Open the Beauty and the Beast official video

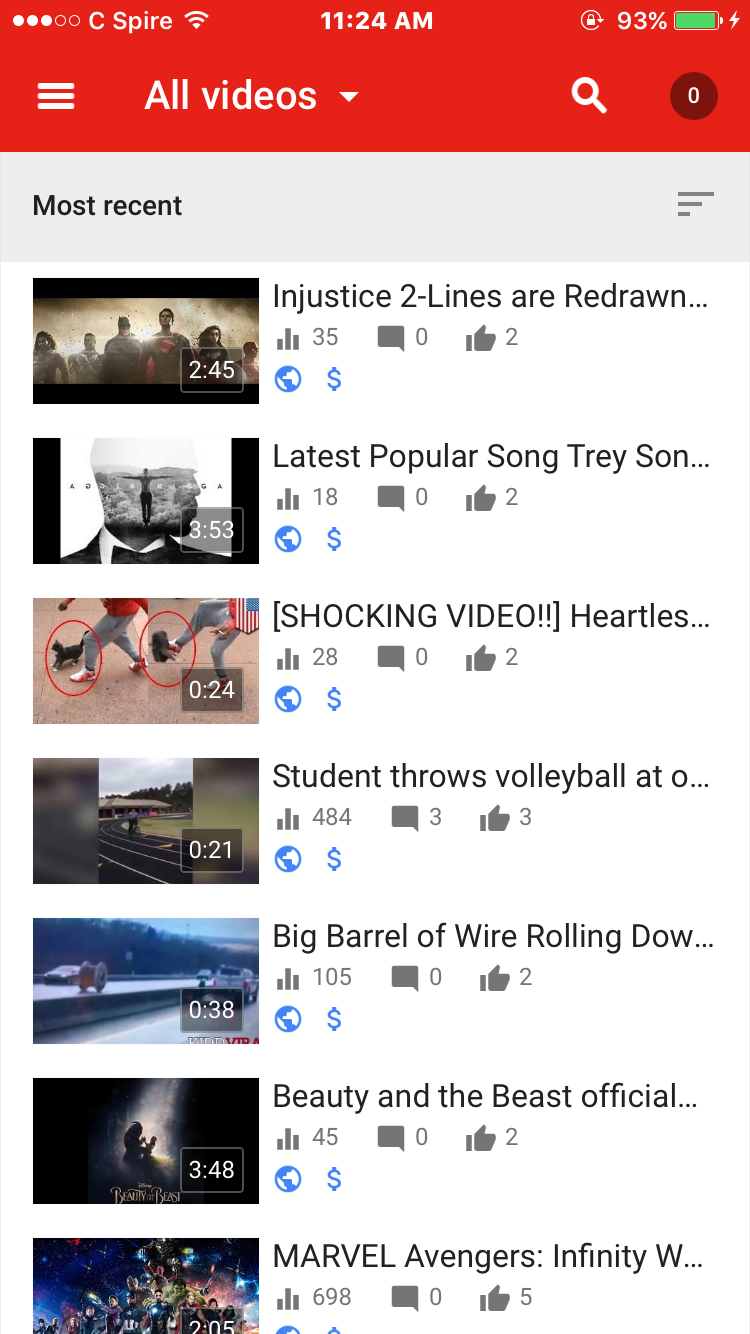(485, 1097)
